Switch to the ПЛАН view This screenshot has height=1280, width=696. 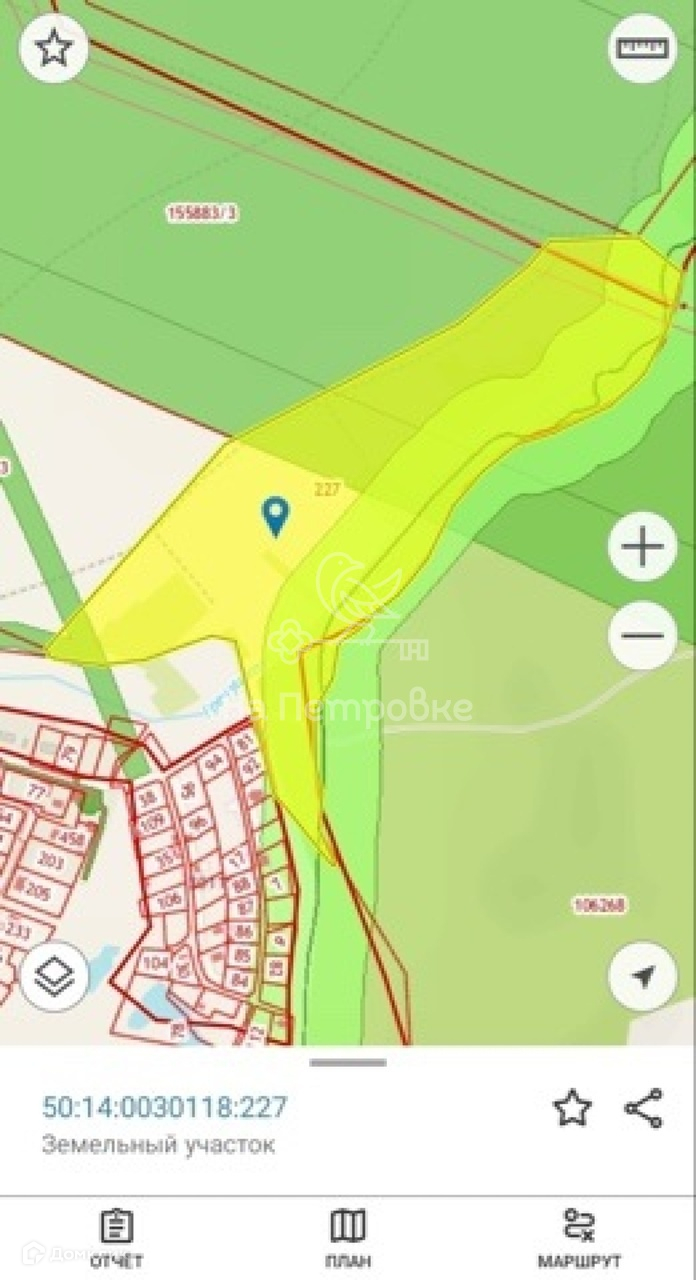point(348,1237)
